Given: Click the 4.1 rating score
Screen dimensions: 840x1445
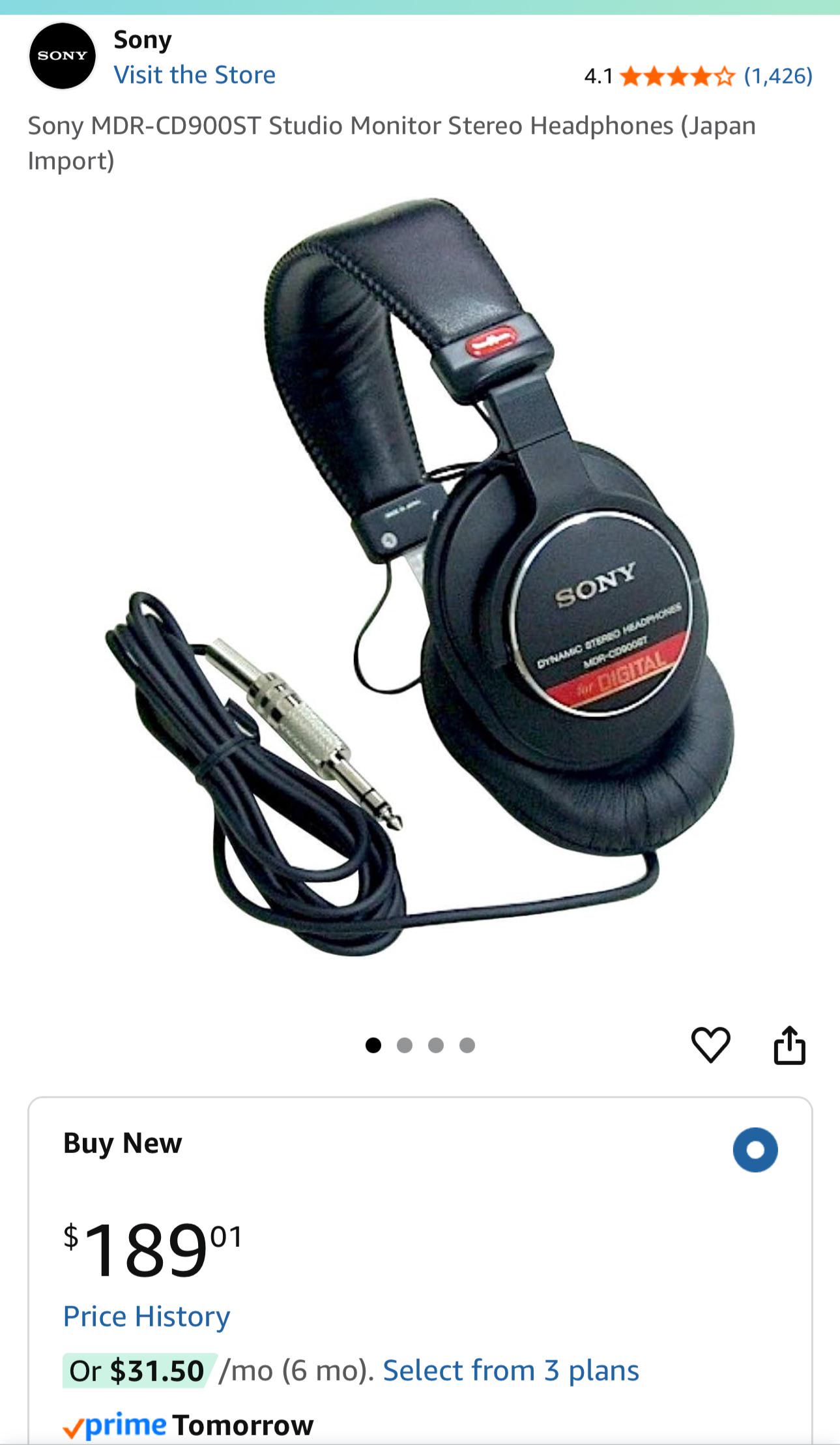Looking at the screenshot, I should click(x=597, y=75).
